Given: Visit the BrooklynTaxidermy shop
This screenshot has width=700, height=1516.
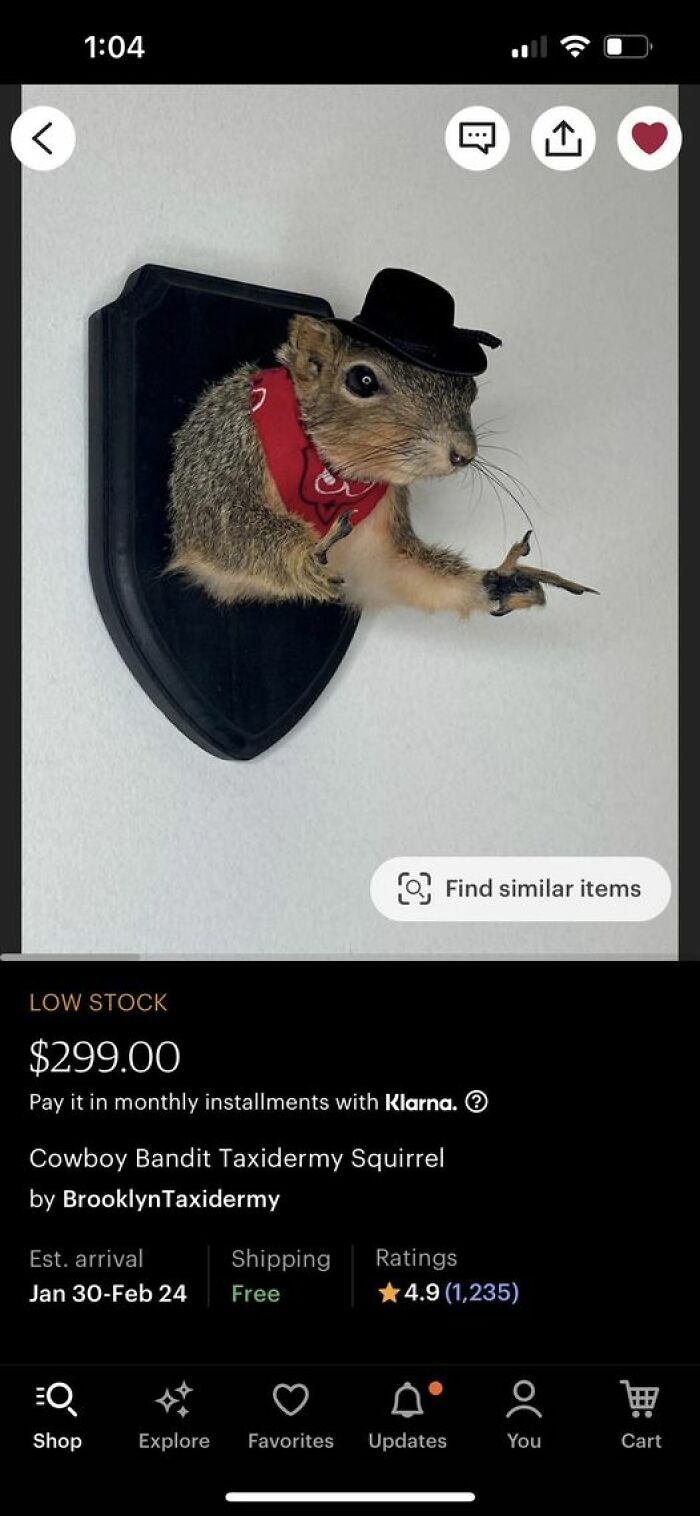Looking at the screenshot, I should [171, 1199].
